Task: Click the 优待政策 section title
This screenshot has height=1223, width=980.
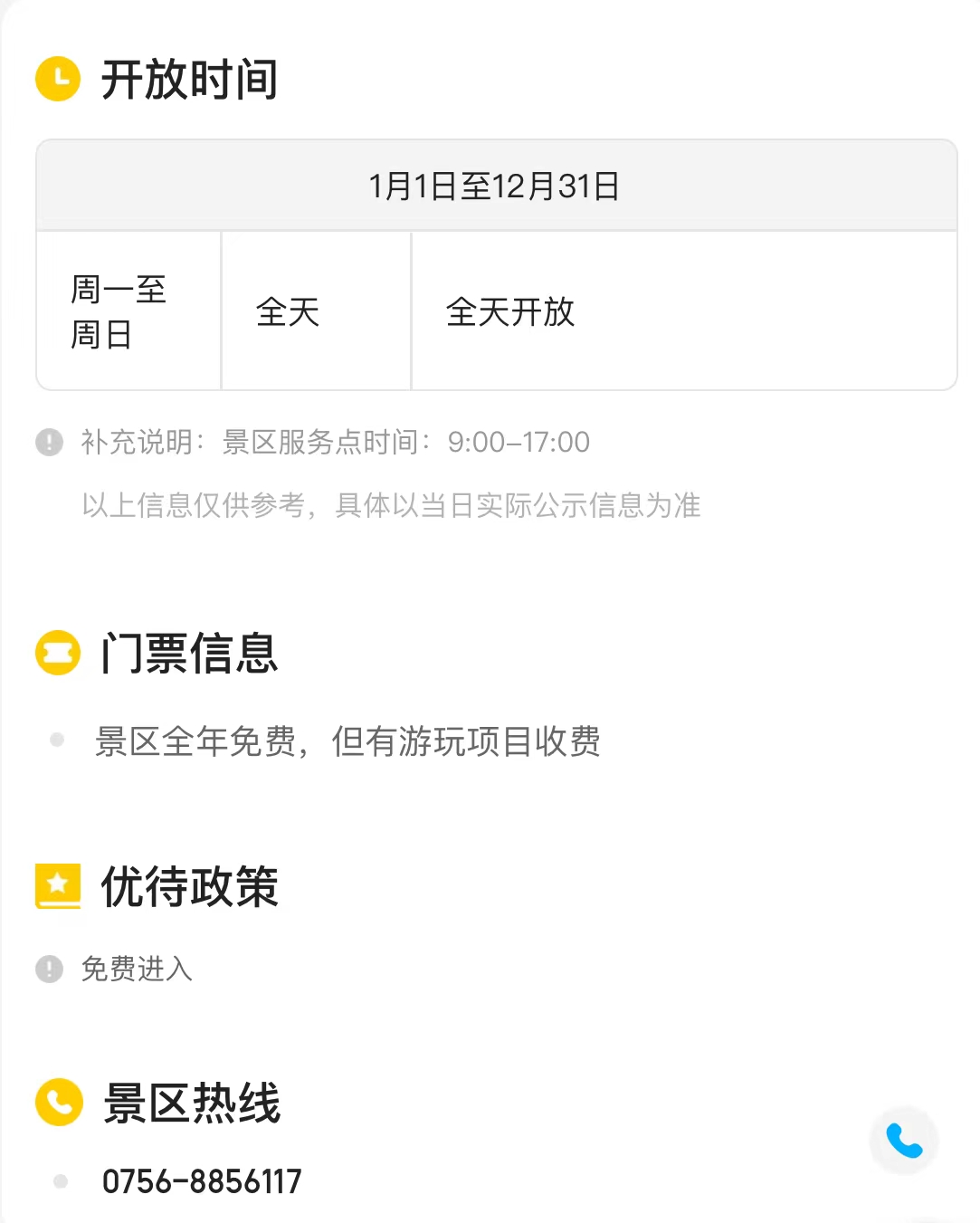Action: tap(191, 887)
